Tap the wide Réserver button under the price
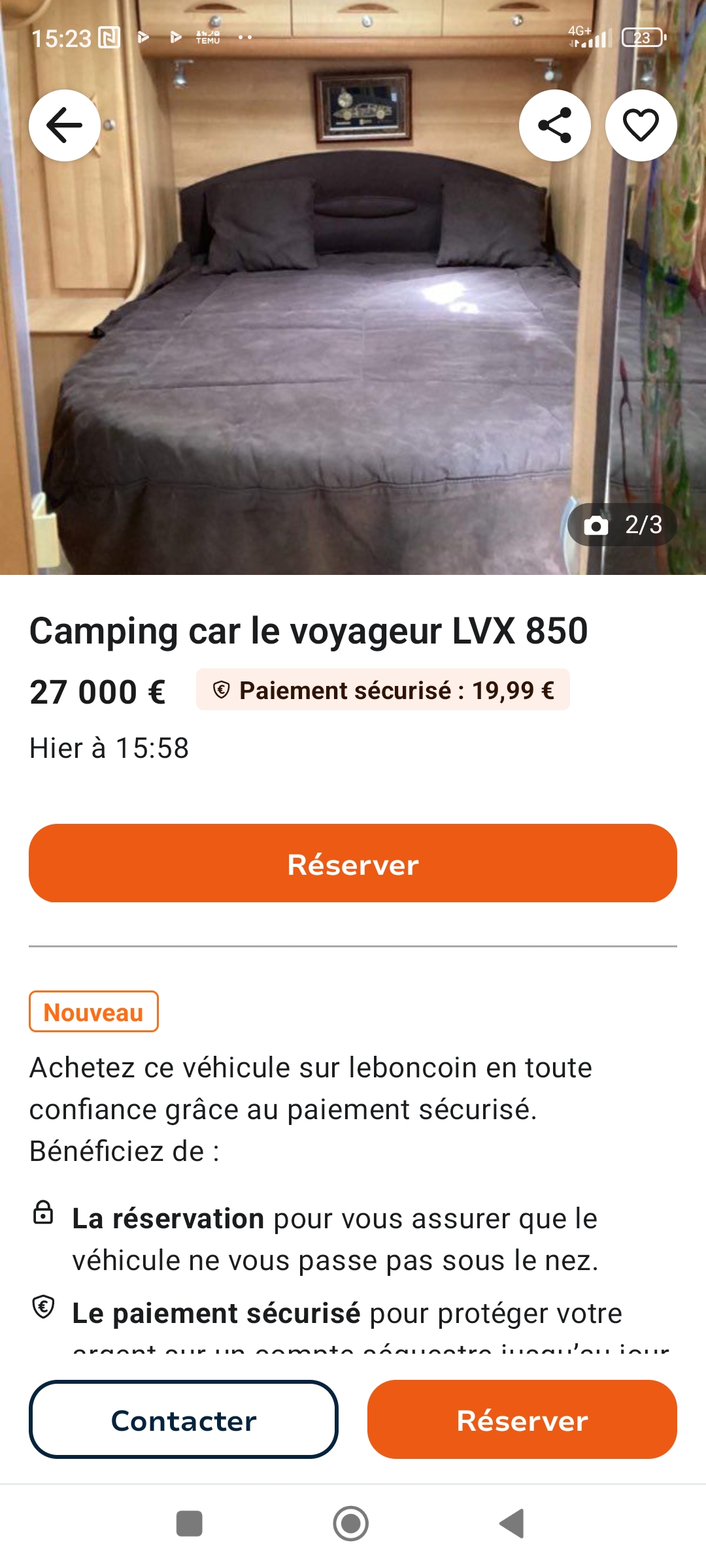 coord(353,864)
